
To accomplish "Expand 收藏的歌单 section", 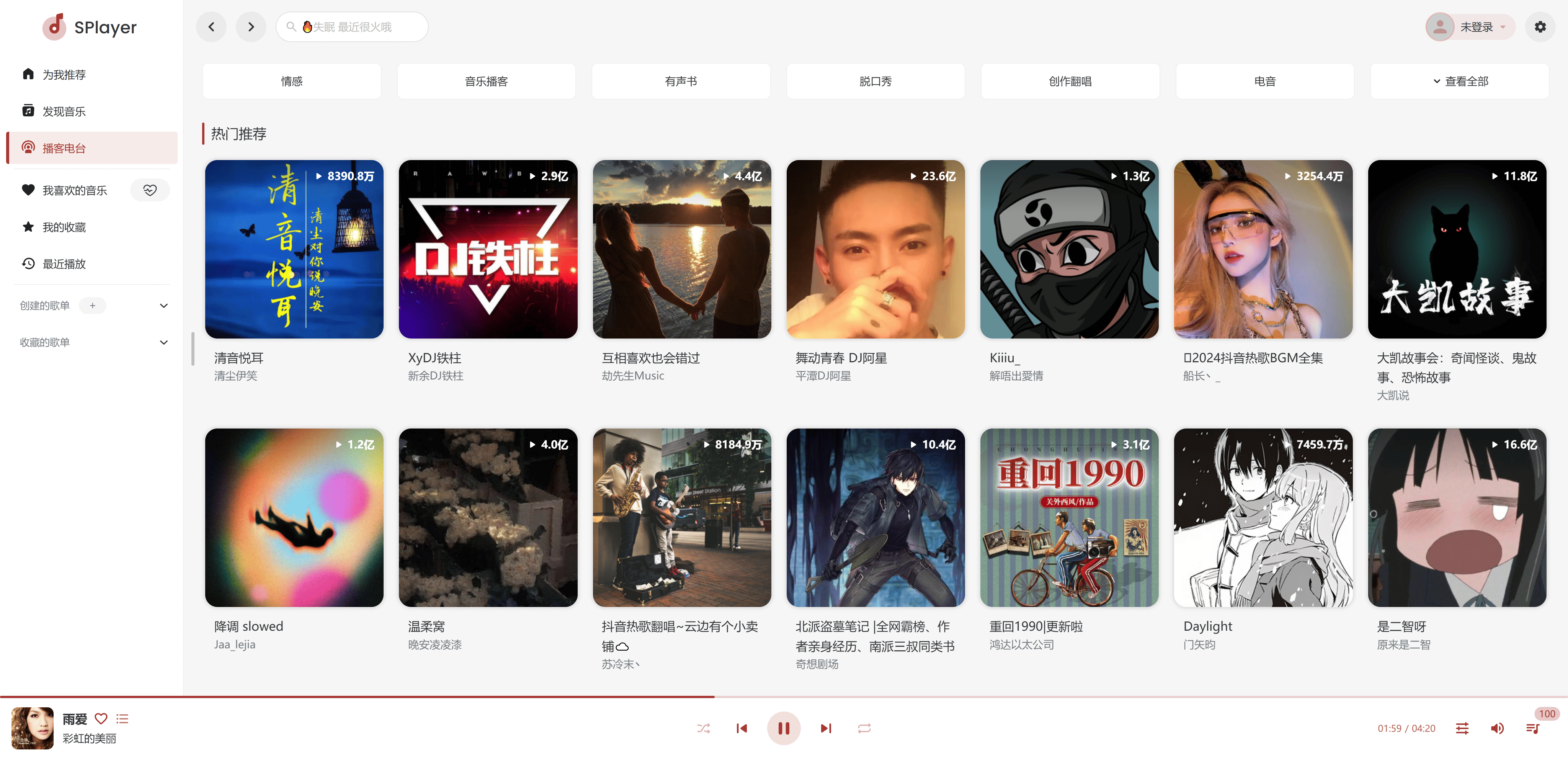I will point(163,342).
